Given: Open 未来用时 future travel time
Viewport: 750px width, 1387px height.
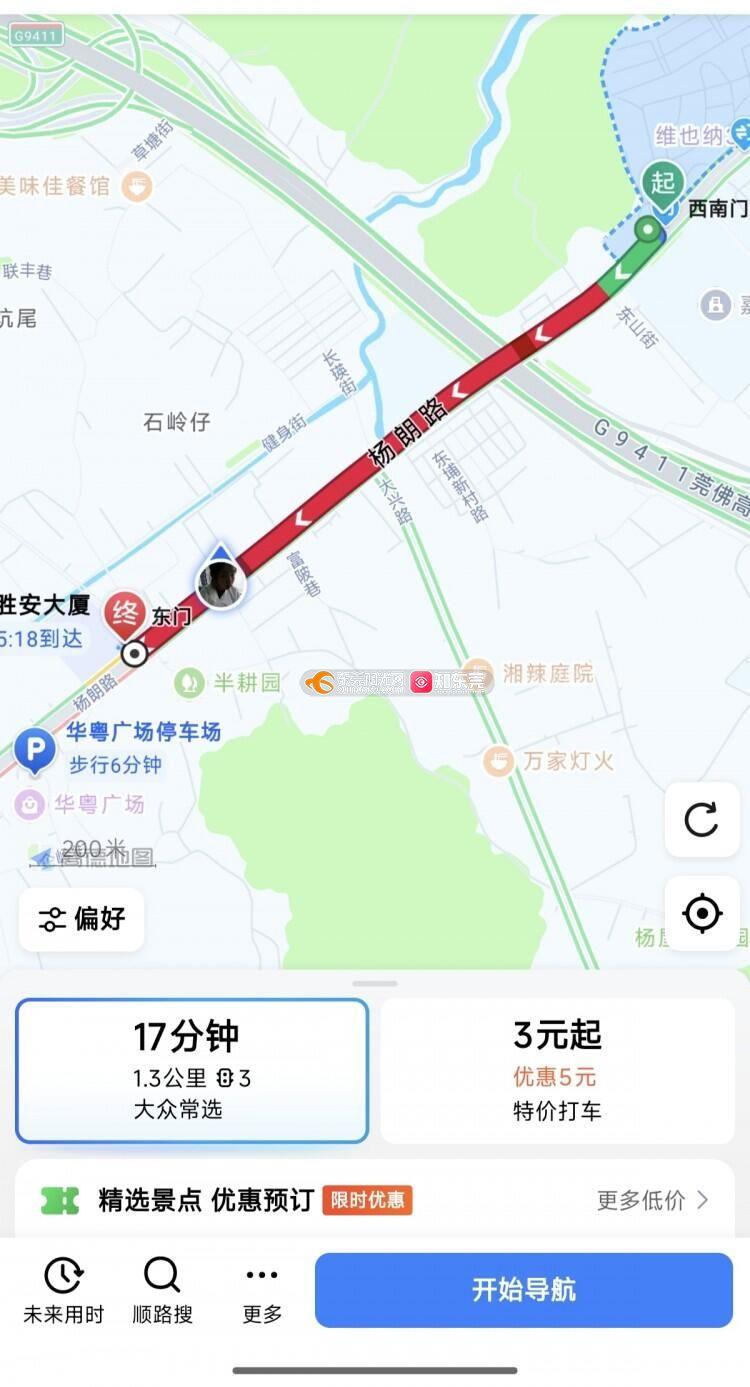Looking at the screenshot, I should coord(63,1290).
